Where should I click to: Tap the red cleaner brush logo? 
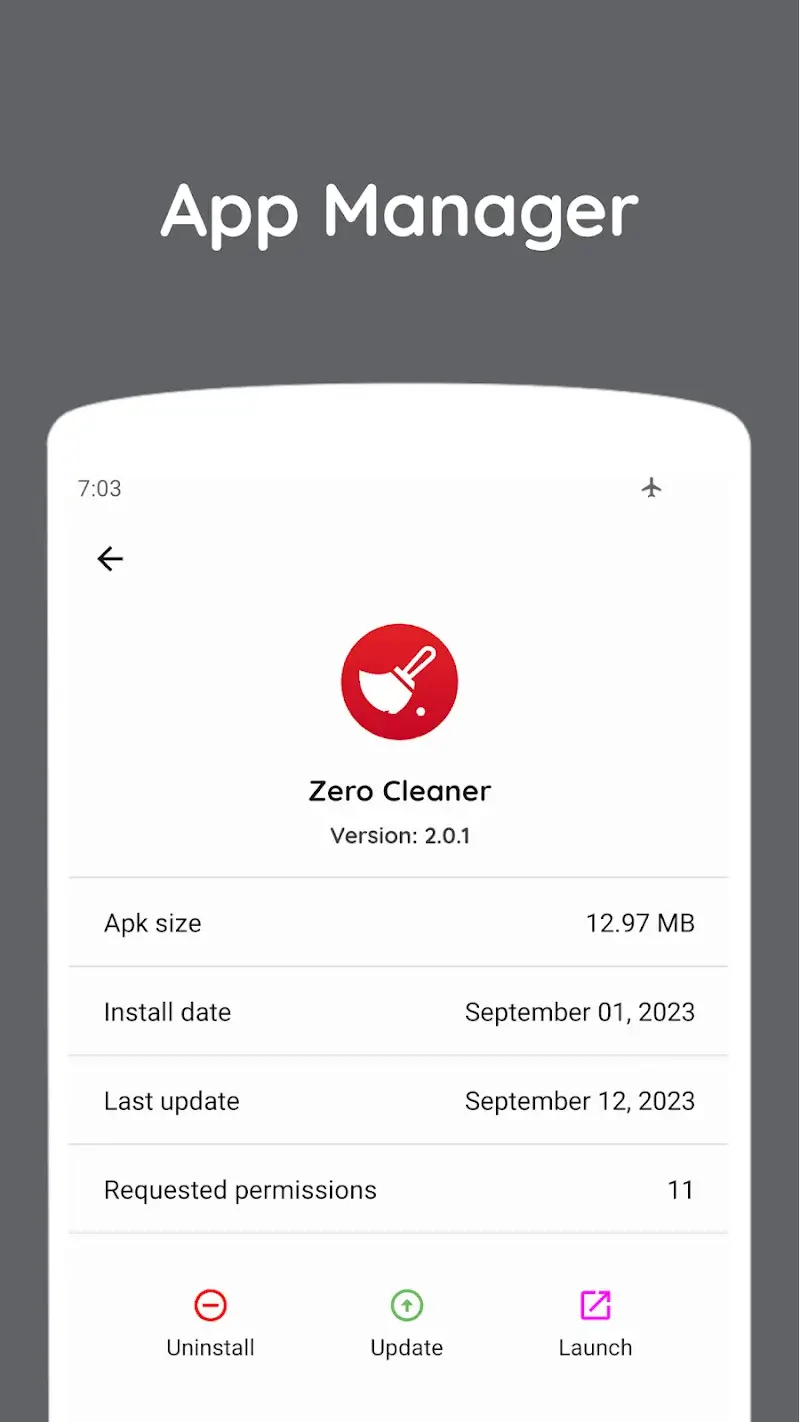tap(399, 681)
